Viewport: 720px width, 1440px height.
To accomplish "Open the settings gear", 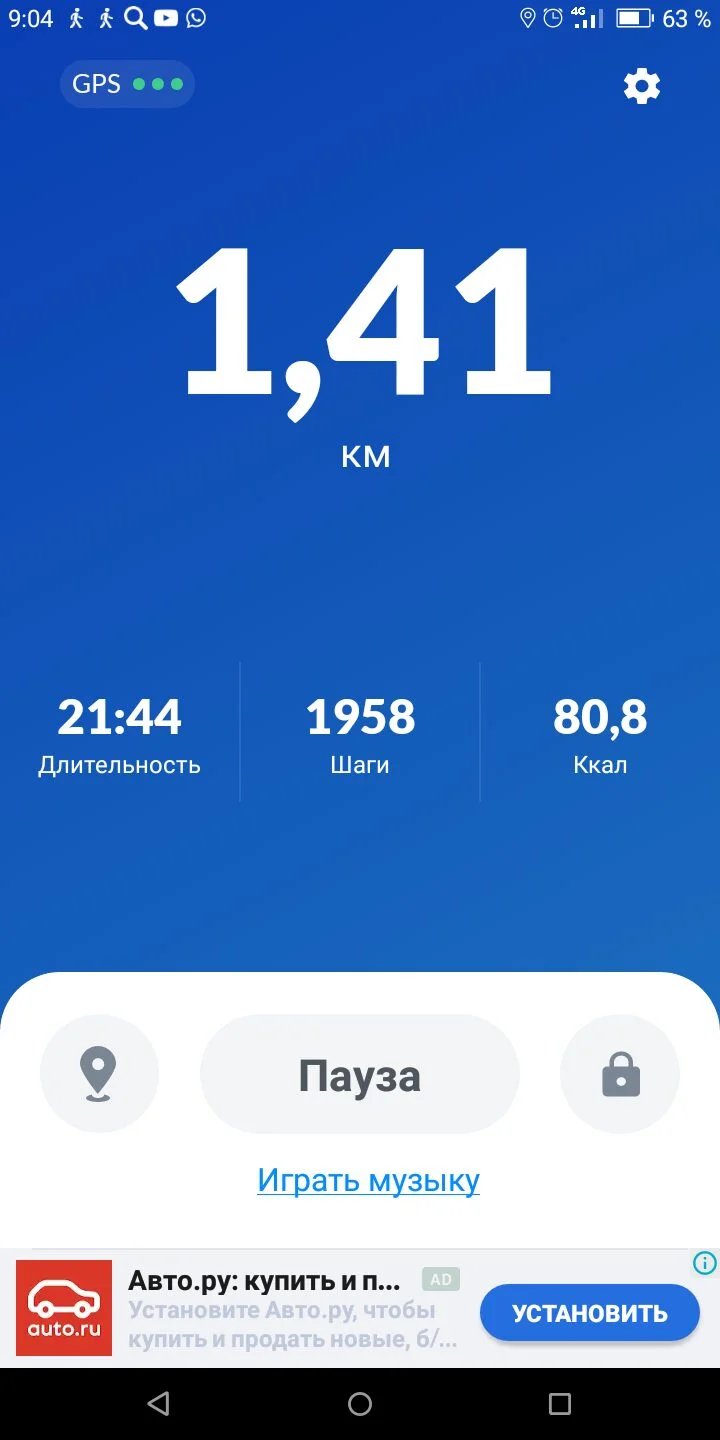I will [x=642, y=87].
